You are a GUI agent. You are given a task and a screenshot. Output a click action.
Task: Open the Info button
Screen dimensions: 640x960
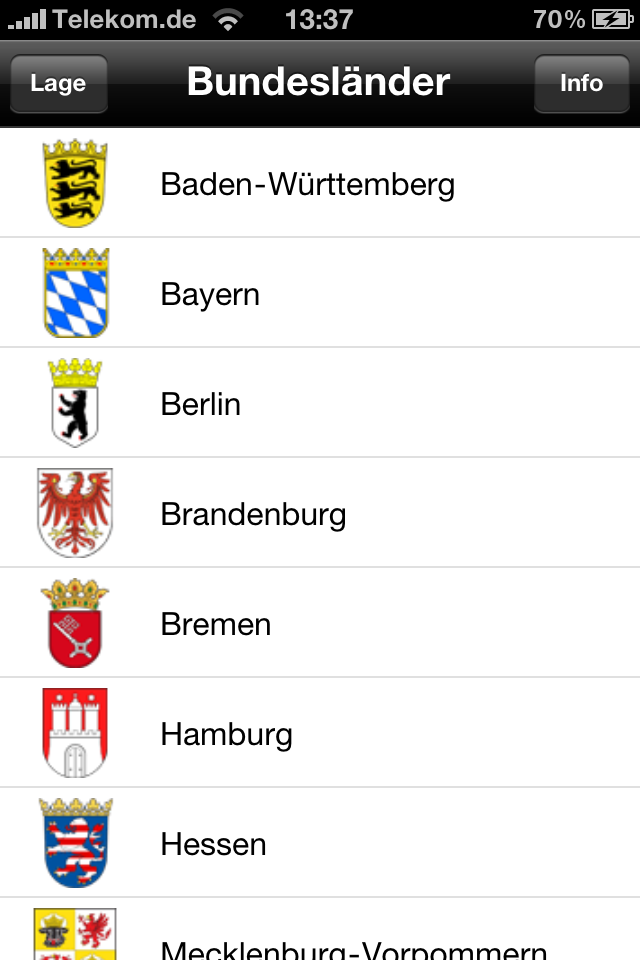581,83
